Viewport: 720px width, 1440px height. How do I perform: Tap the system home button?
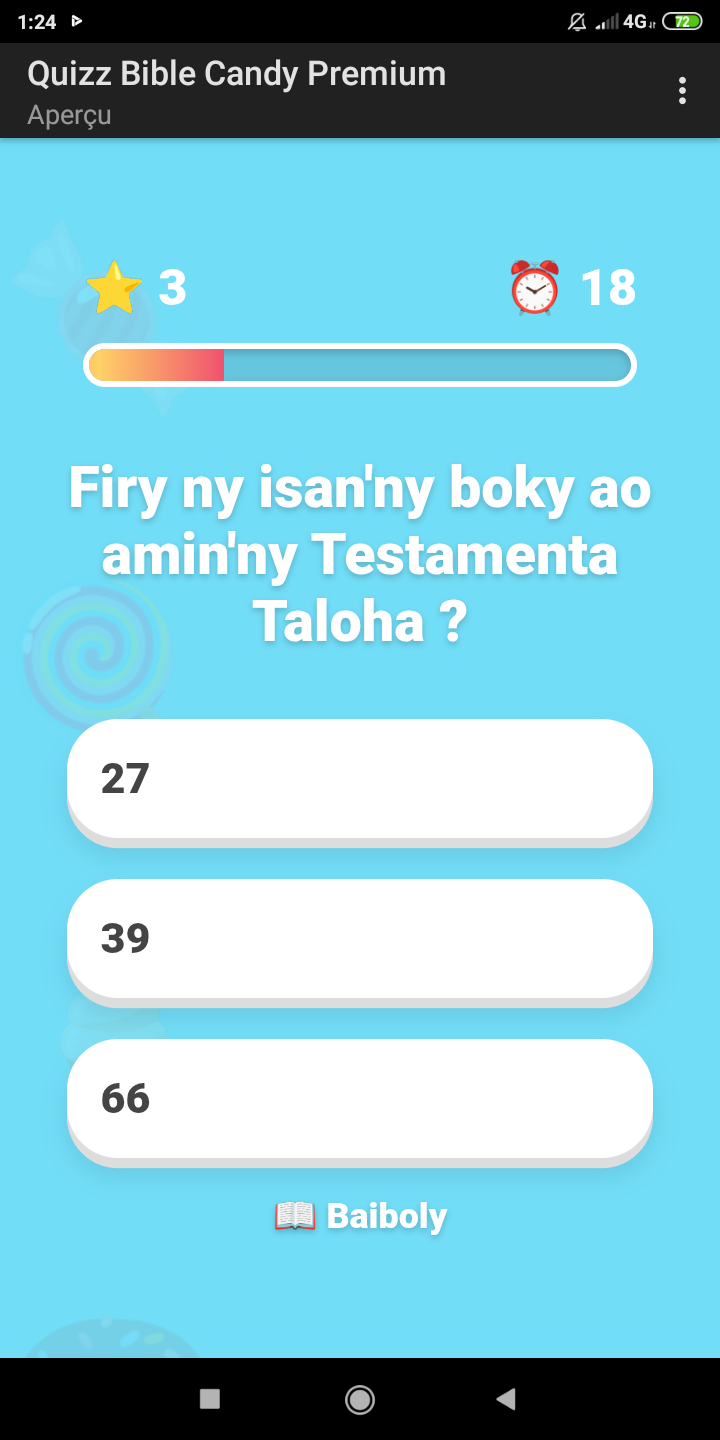pos(360,1399)
